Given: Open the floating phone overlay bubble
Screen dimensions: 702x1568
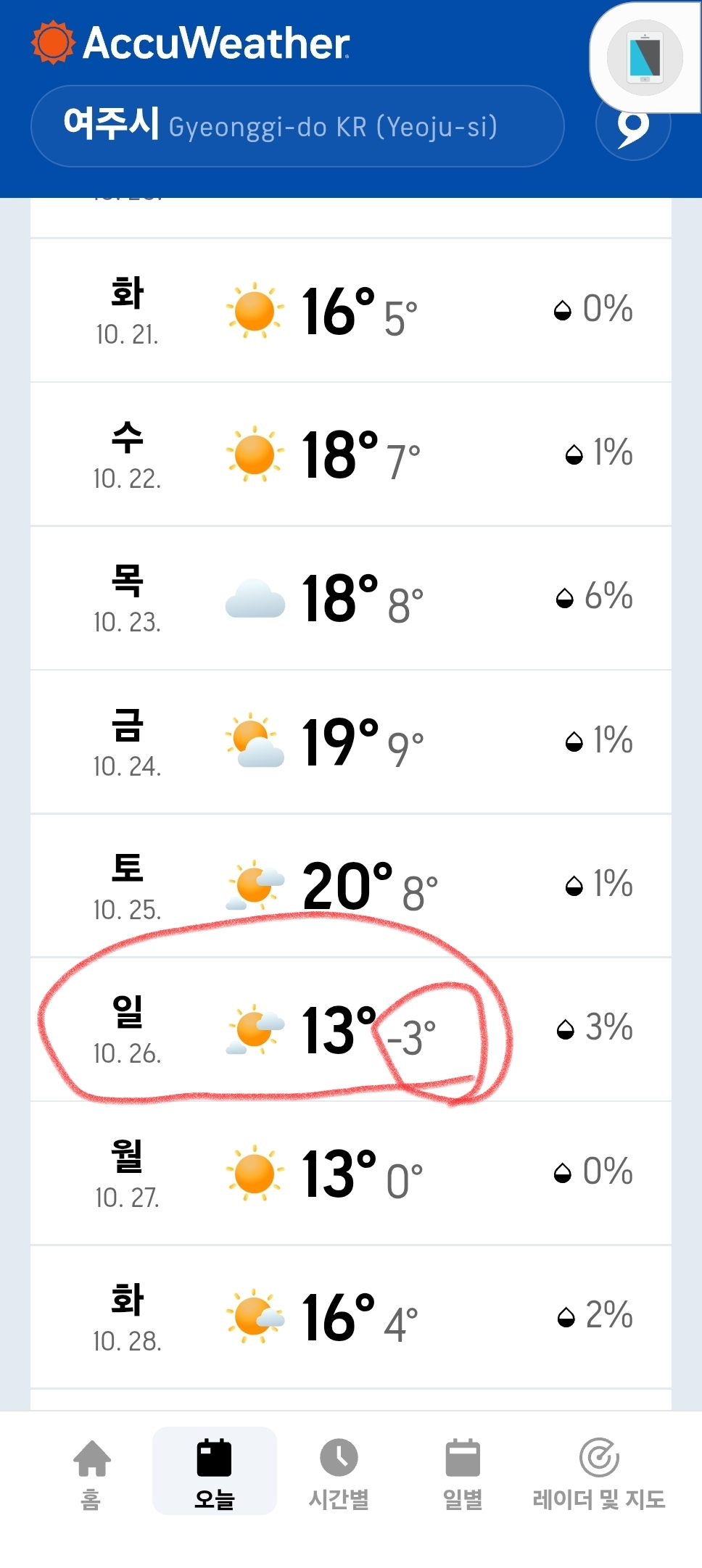Looking at the screenshot, I should (645, 57).
